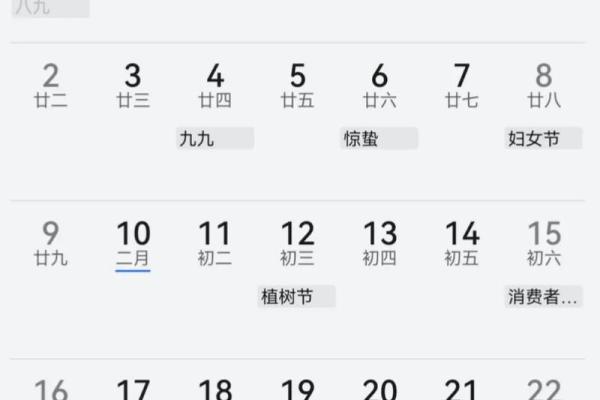The width and height of the screenshot is (600, 400).
Task: Select March 2 in the calendar
Action: [51, 85]
